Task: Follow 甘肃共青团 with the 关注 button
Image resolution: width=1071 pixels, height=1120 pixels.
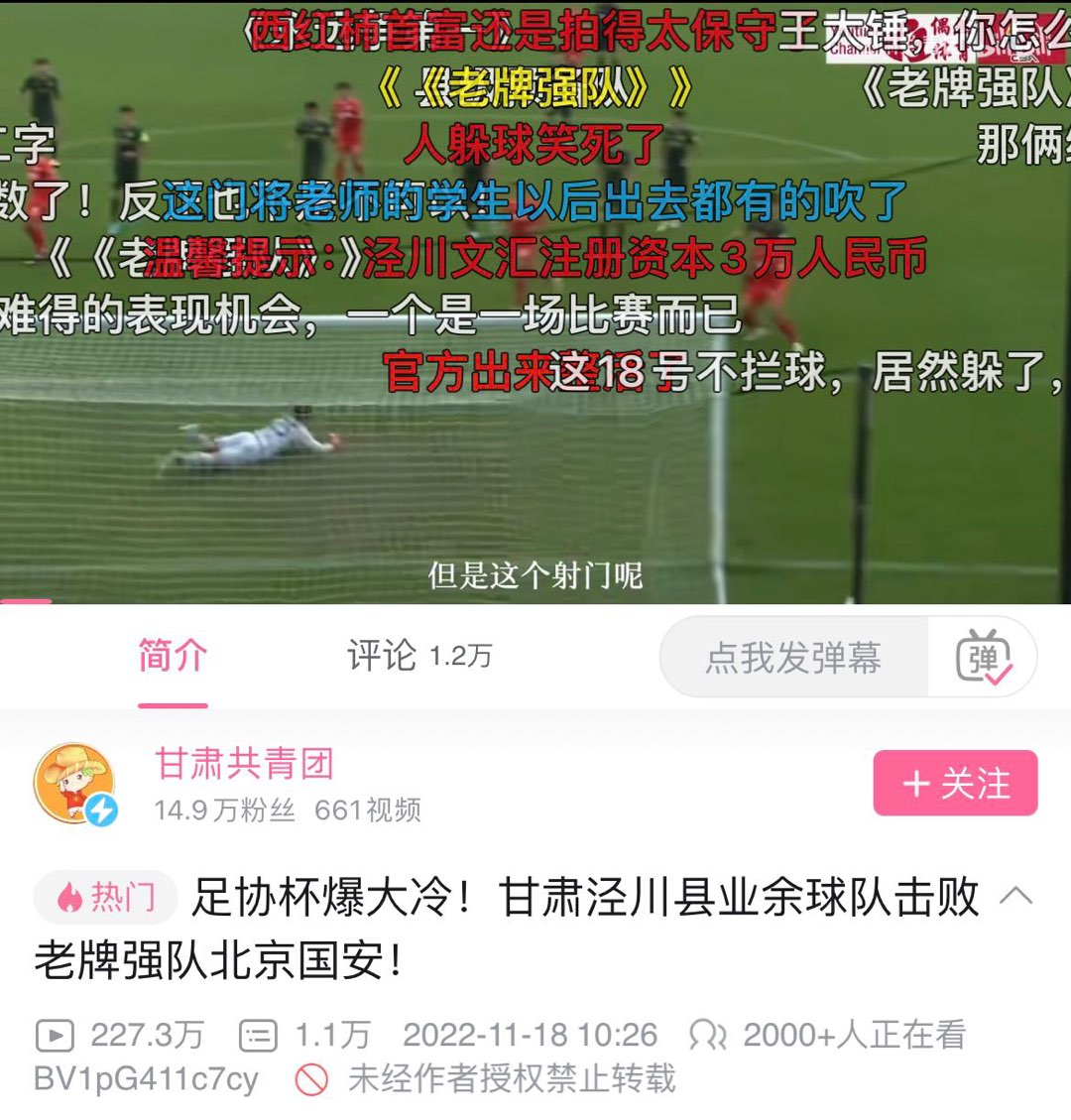Action: tap(955, 784)
